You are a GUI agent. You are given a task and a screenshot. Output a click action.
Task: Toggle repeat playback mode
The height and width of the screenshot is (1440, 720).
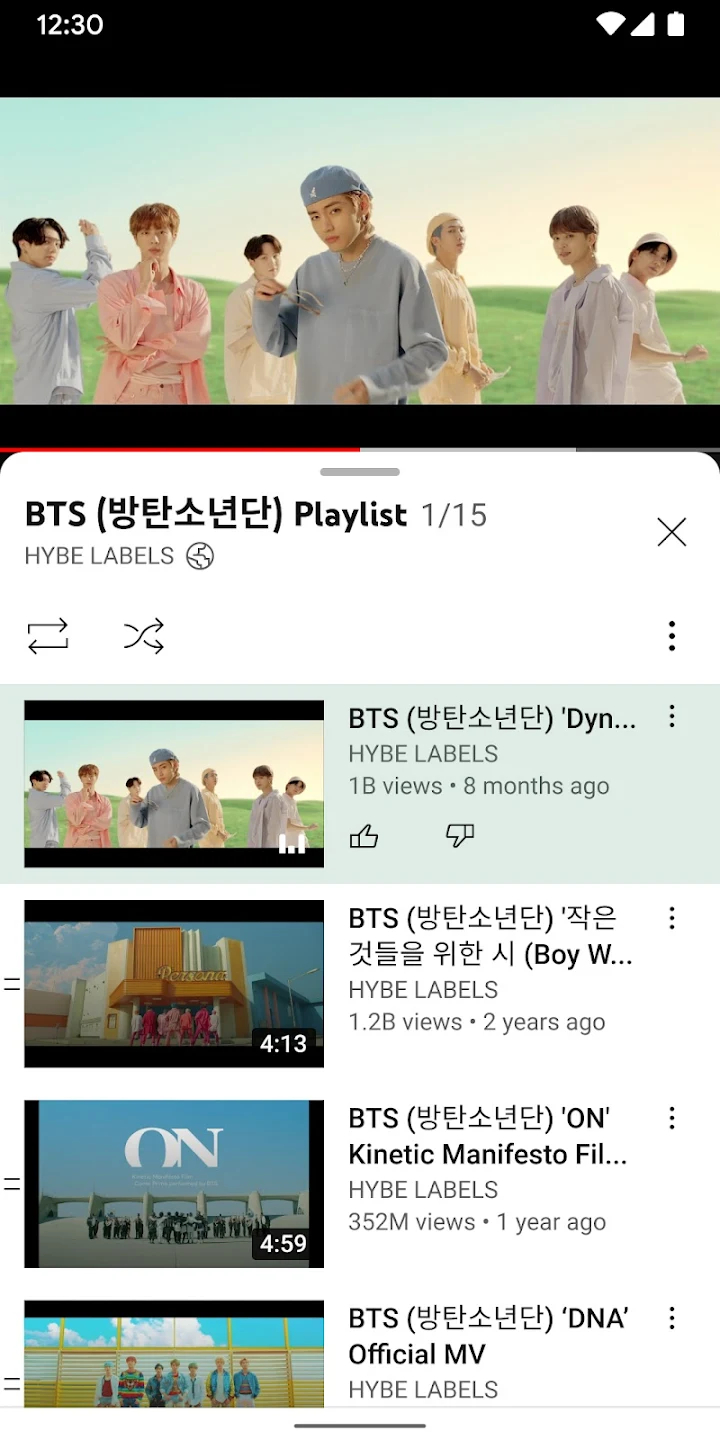click(48, 635)
